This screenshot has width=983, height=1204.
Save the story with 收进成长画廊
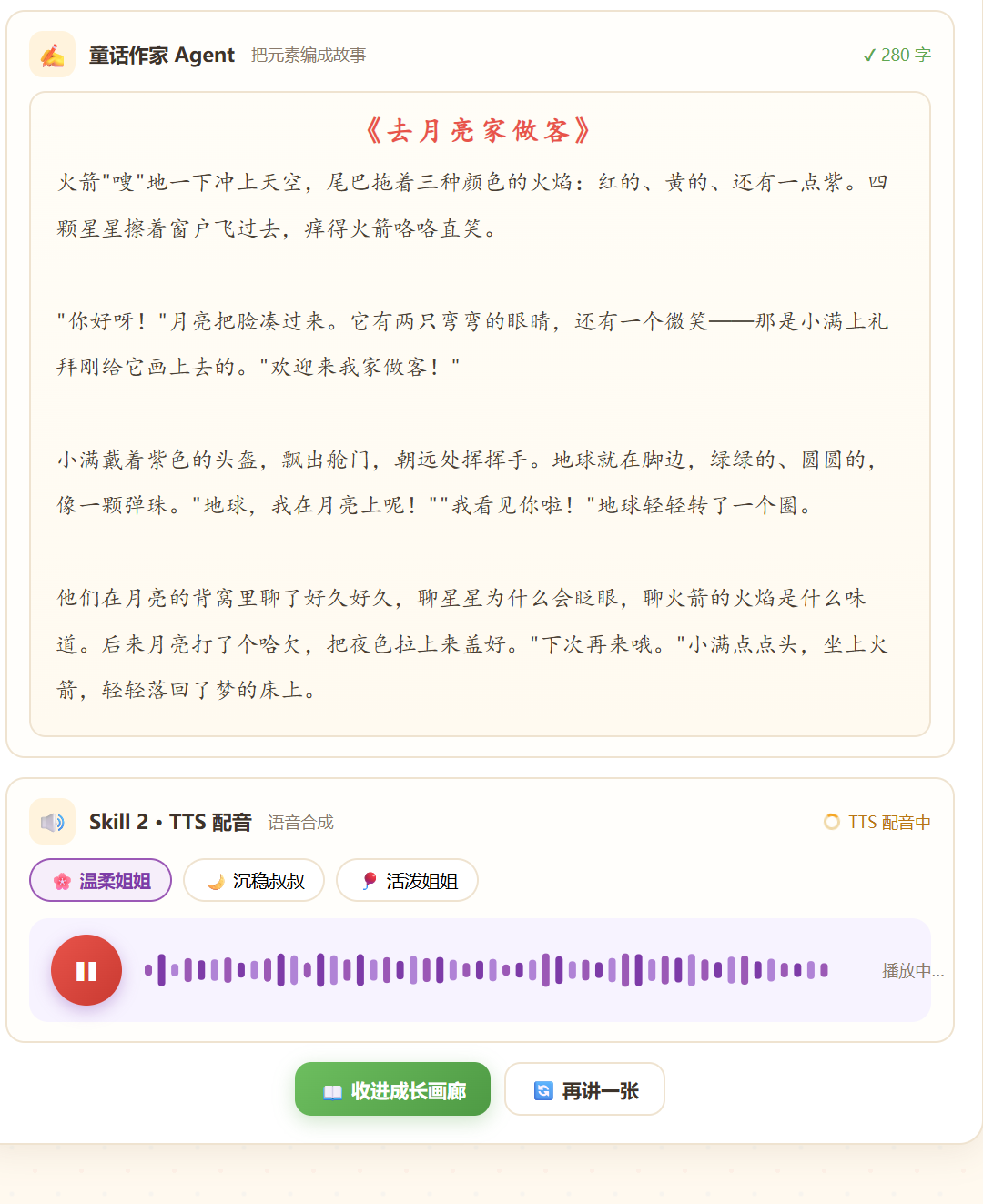(392, 1089)
